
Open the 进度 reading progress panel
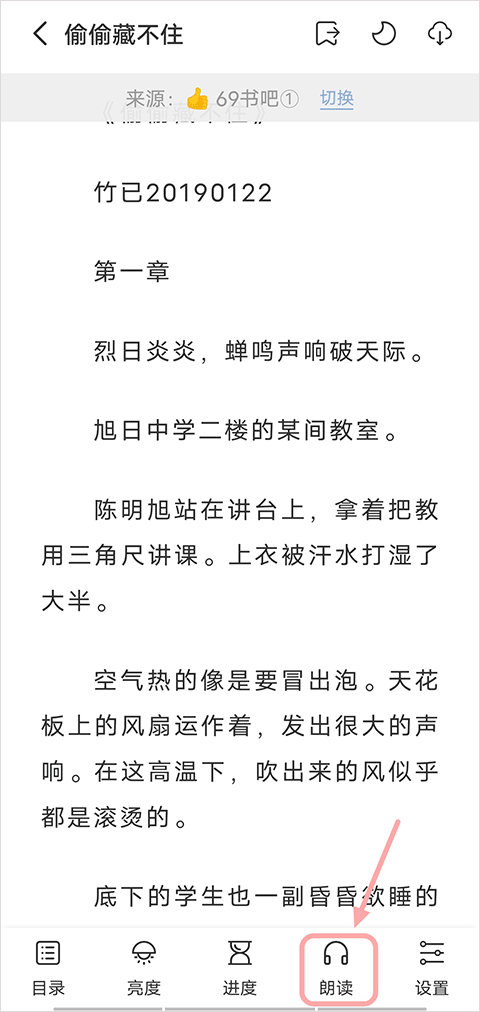pos(240,968)
